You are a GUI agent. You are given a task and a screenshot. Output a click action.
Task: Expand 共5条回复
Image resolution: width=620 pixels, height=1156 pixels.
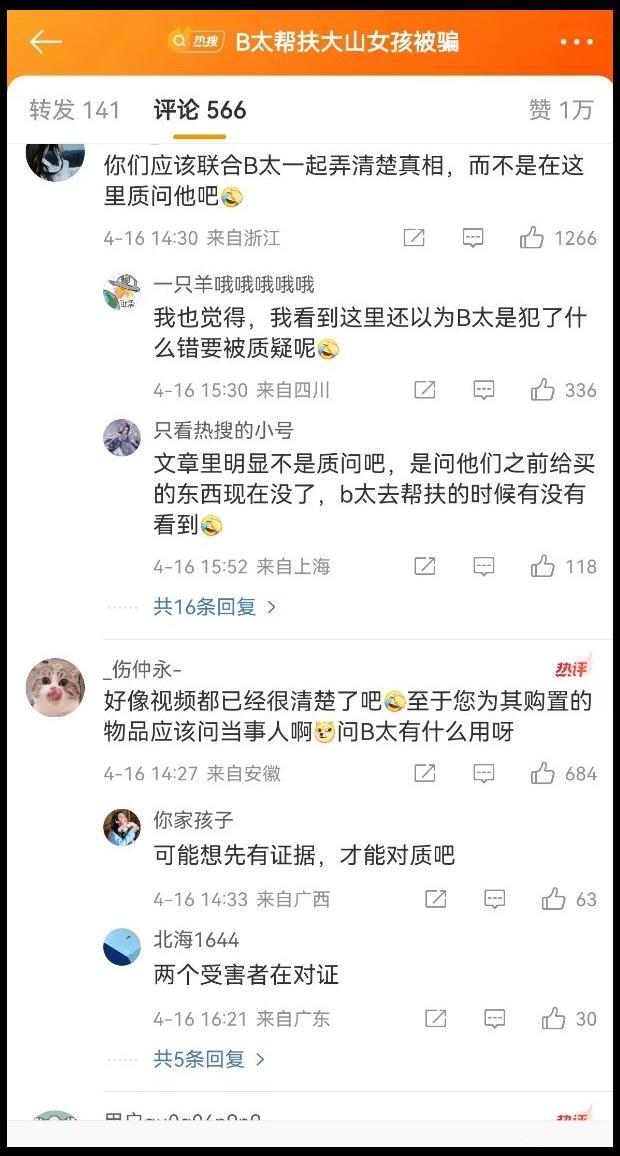pos(209,1058)
